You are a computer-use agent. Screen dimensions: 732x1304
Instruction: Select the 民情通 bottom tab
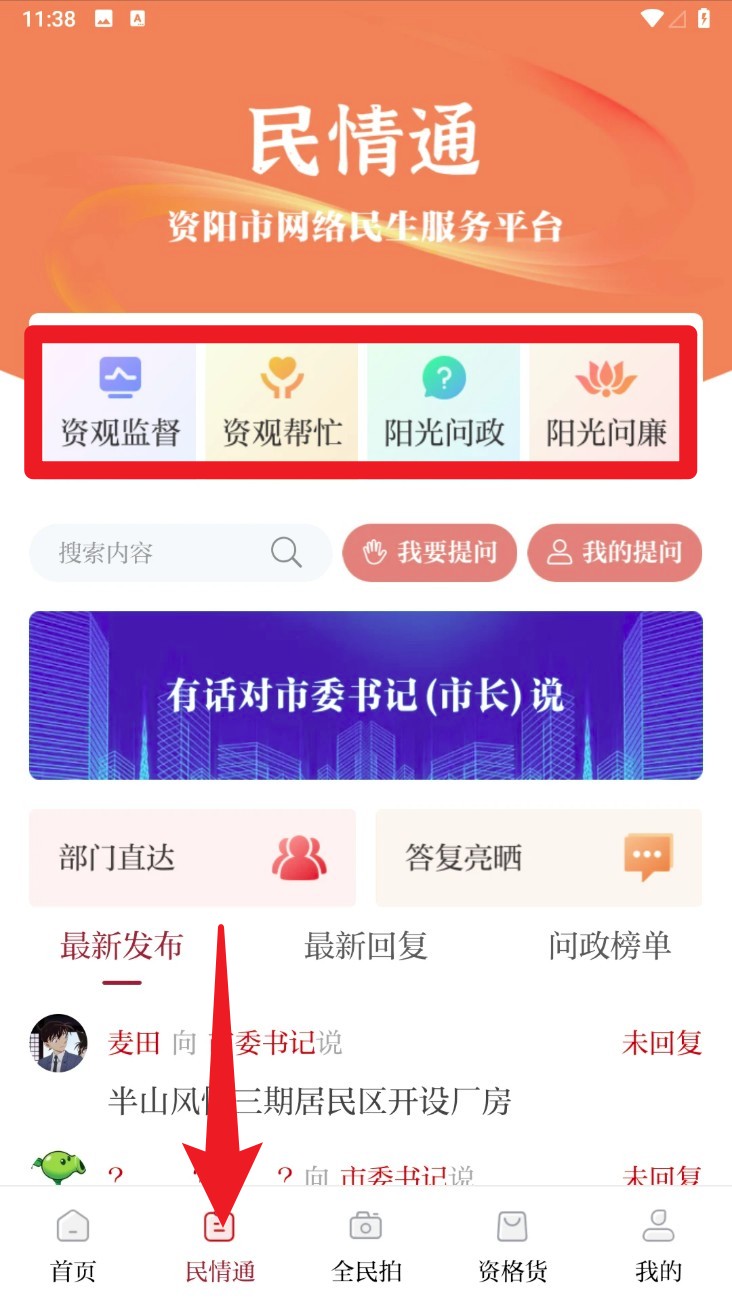pyautogui.click(x=220, y=1245)
